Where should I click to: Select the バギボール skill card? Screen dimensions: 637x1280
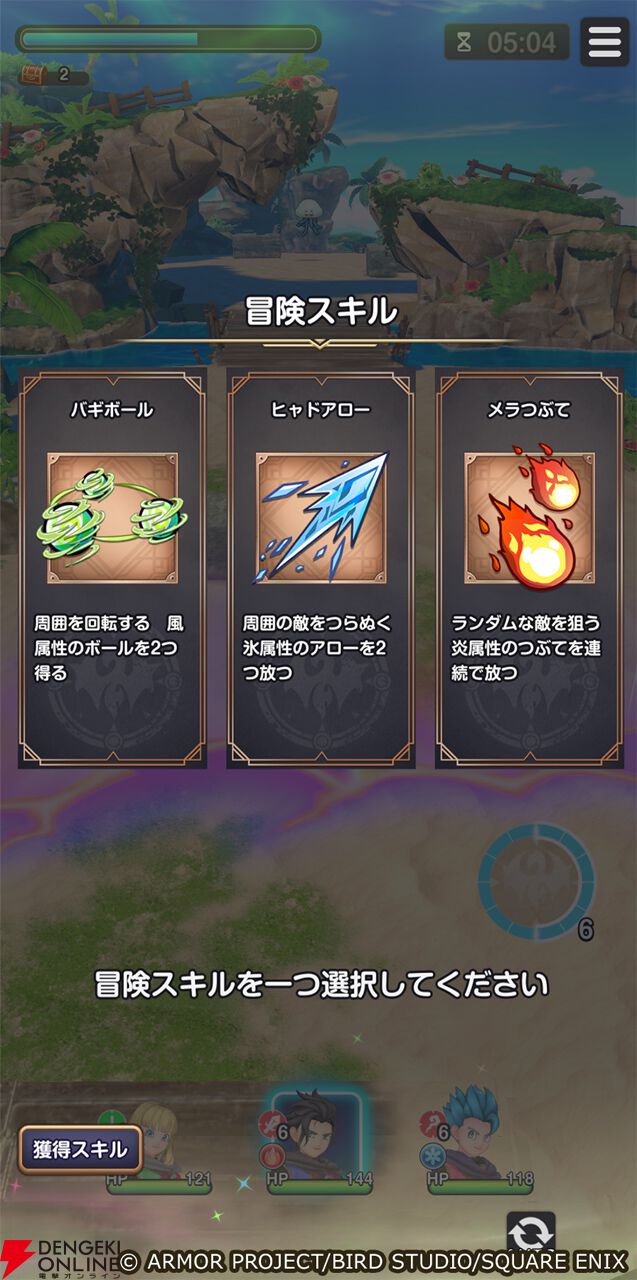pyautogui.click(x=112, y=566)
